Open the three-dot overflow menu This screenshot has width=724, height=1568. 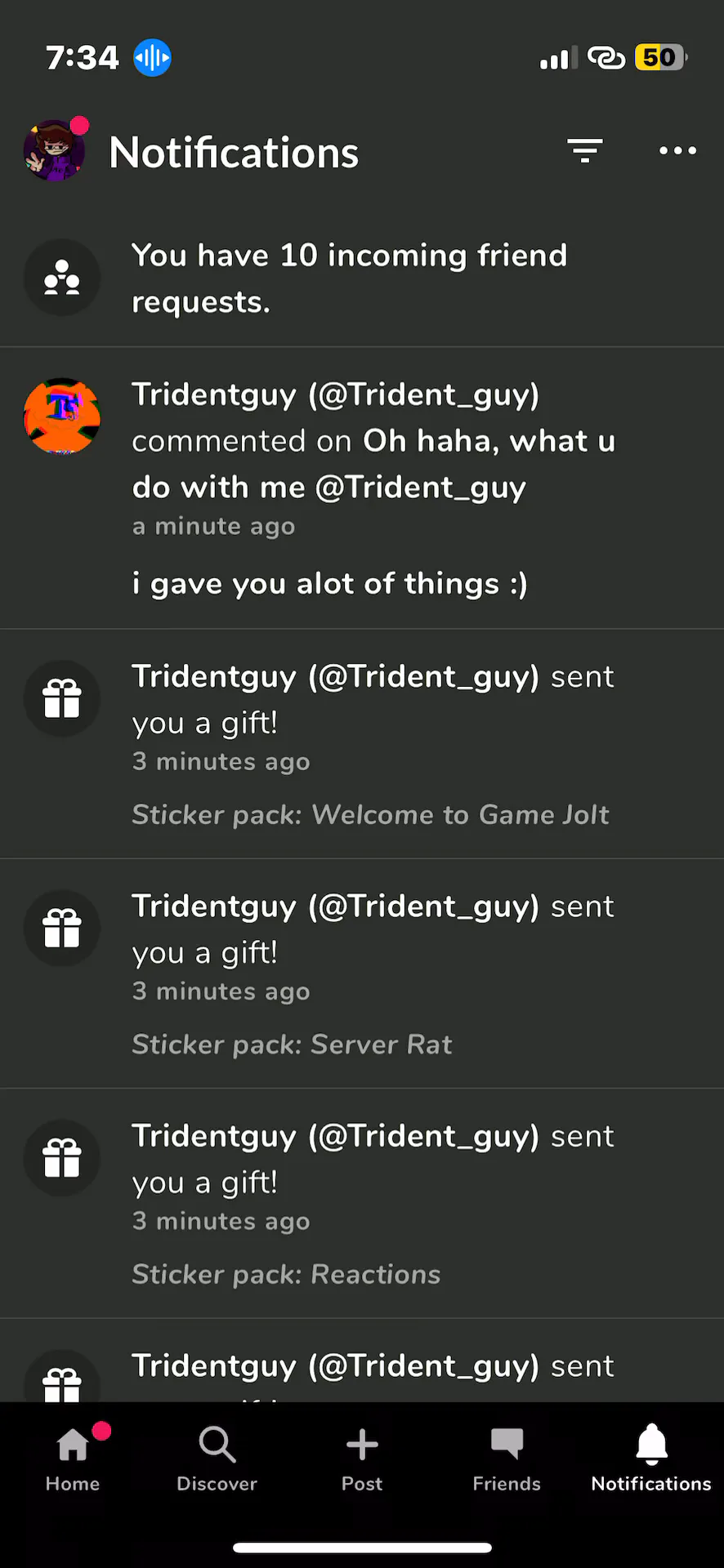coord(677,150)
